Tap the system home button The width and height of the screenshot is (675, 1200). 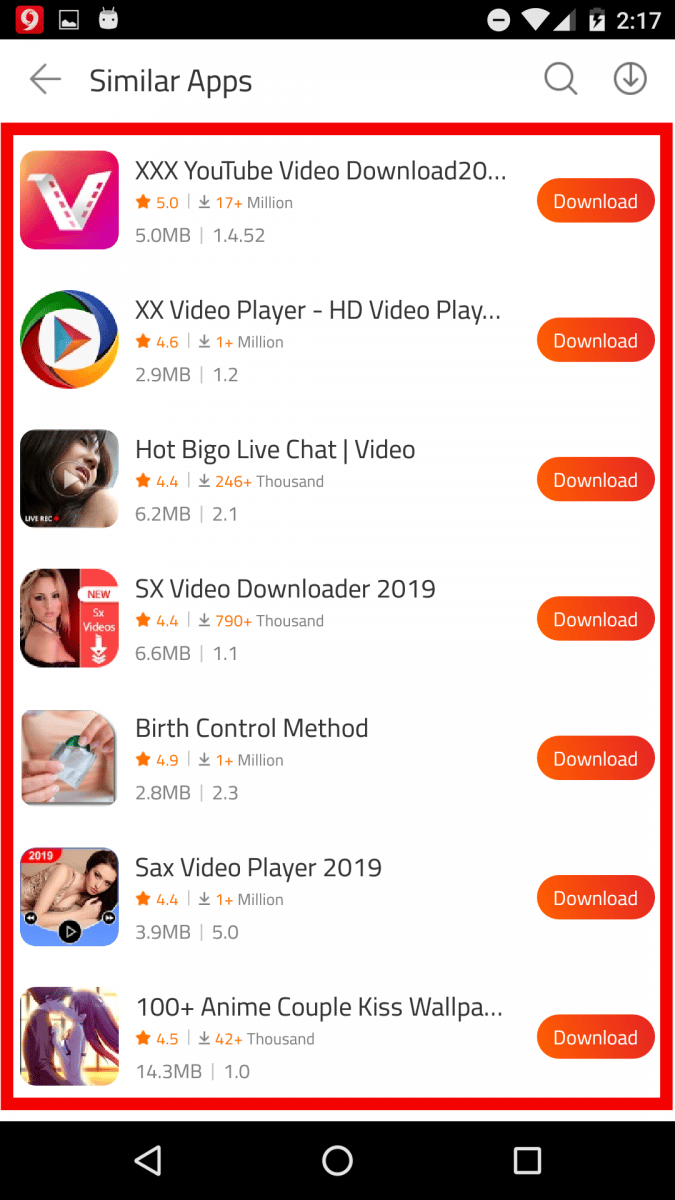coord(337,1160)
